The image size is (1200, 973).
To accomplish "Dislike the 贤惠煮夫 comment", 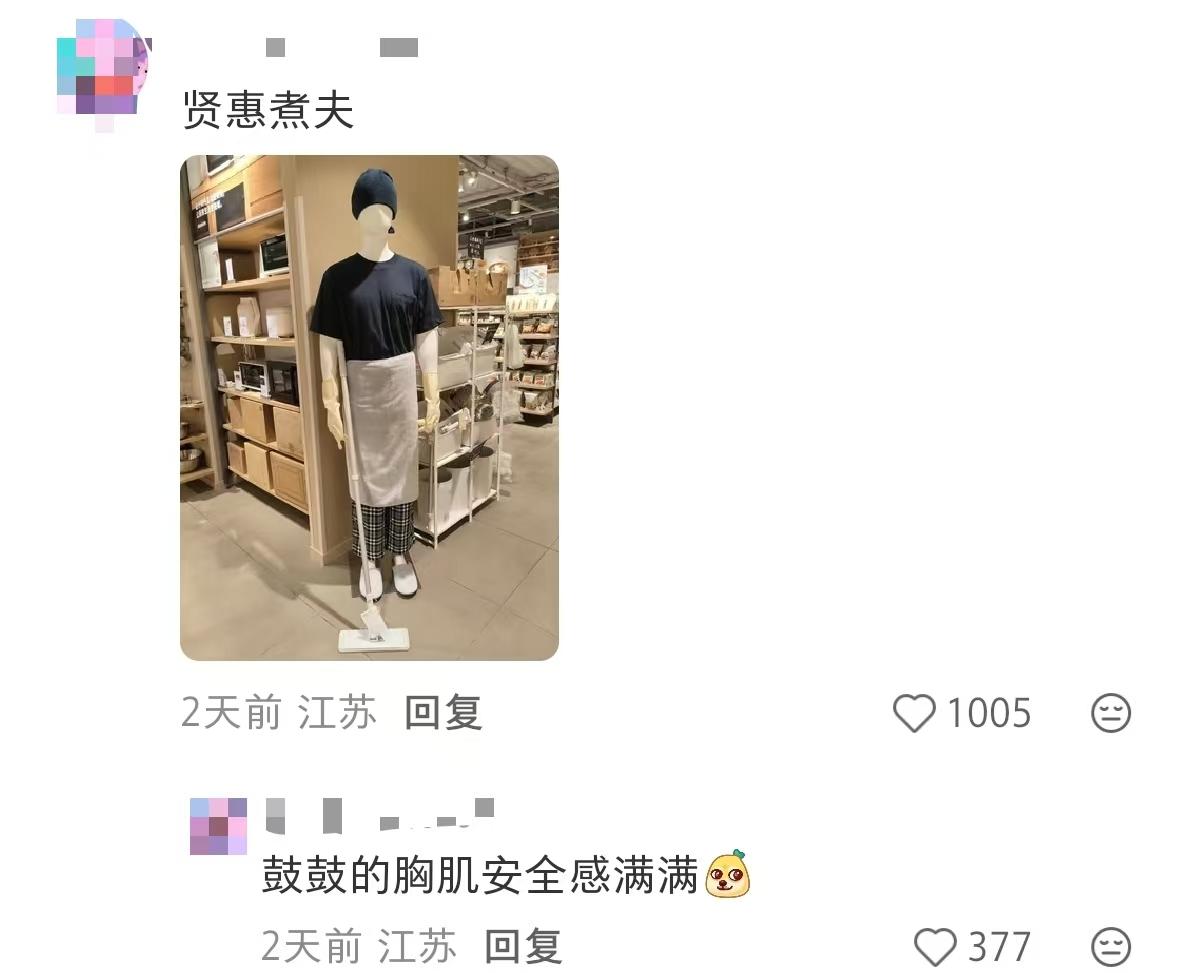I will 1110,713.
